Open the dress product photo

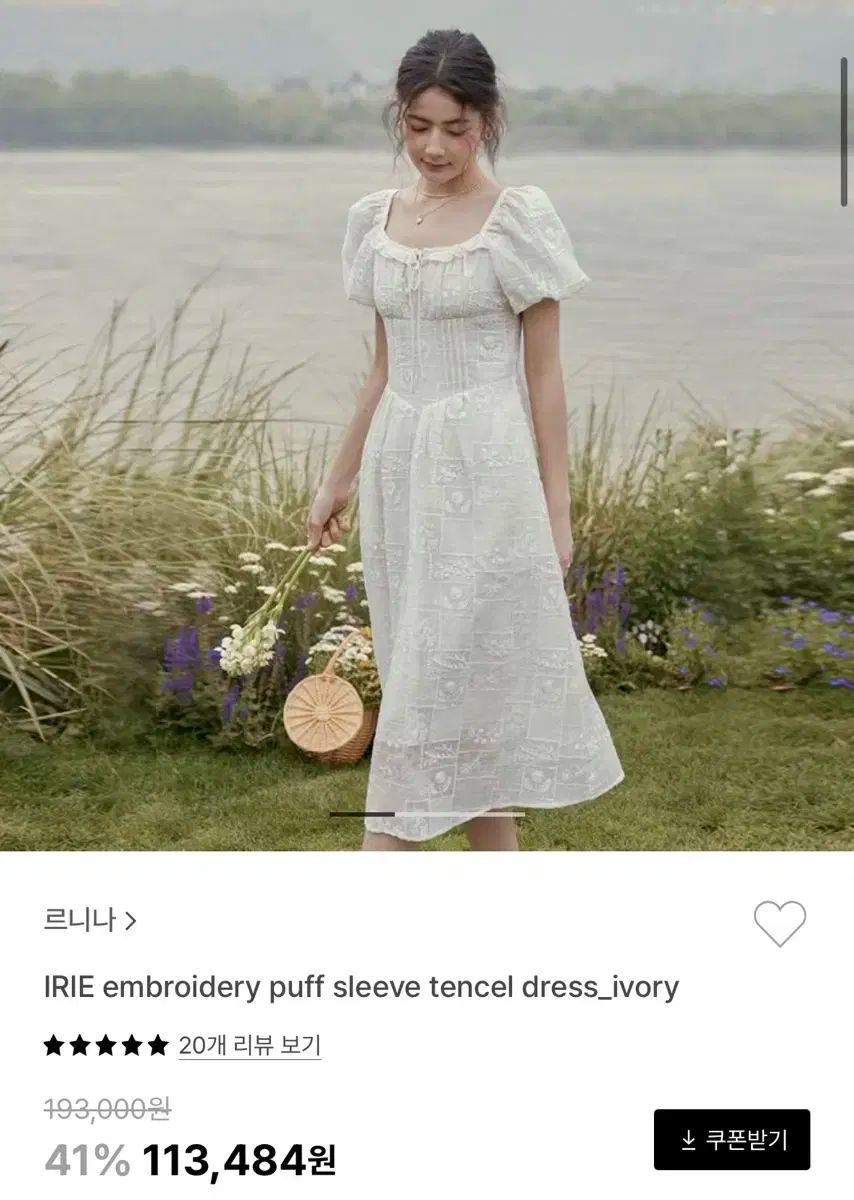[x=427, y=425]
